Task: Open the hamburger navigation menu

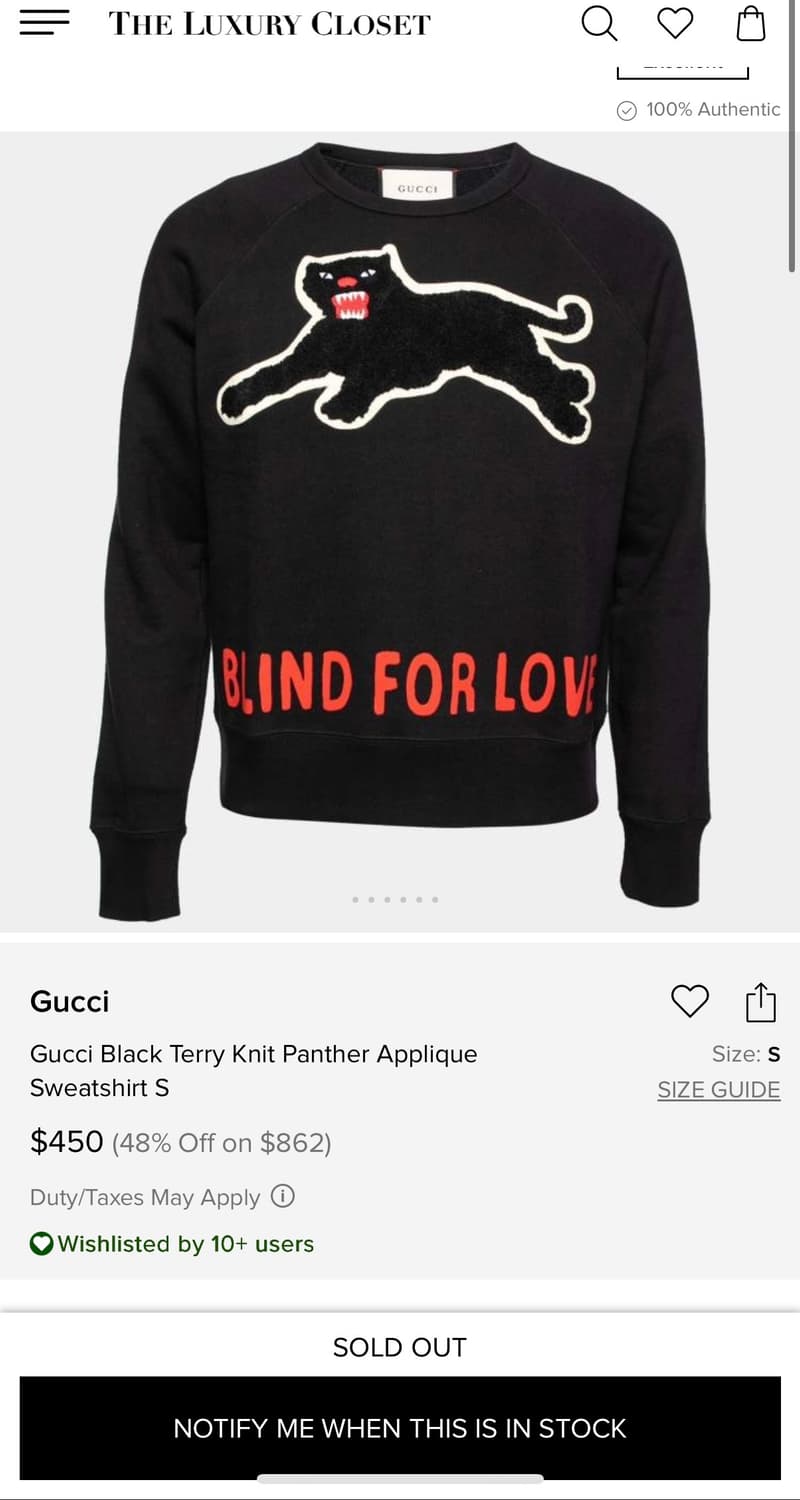Action: point(44,22)
